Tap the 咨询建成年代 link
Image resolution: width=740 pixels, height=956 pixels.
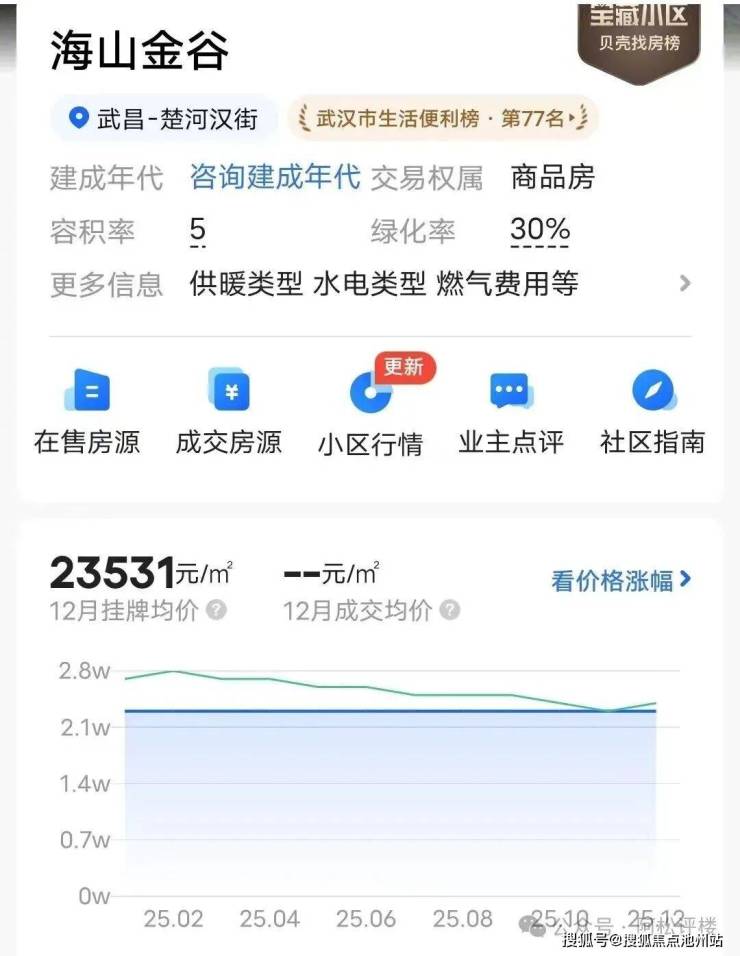(x=275, y=178)
